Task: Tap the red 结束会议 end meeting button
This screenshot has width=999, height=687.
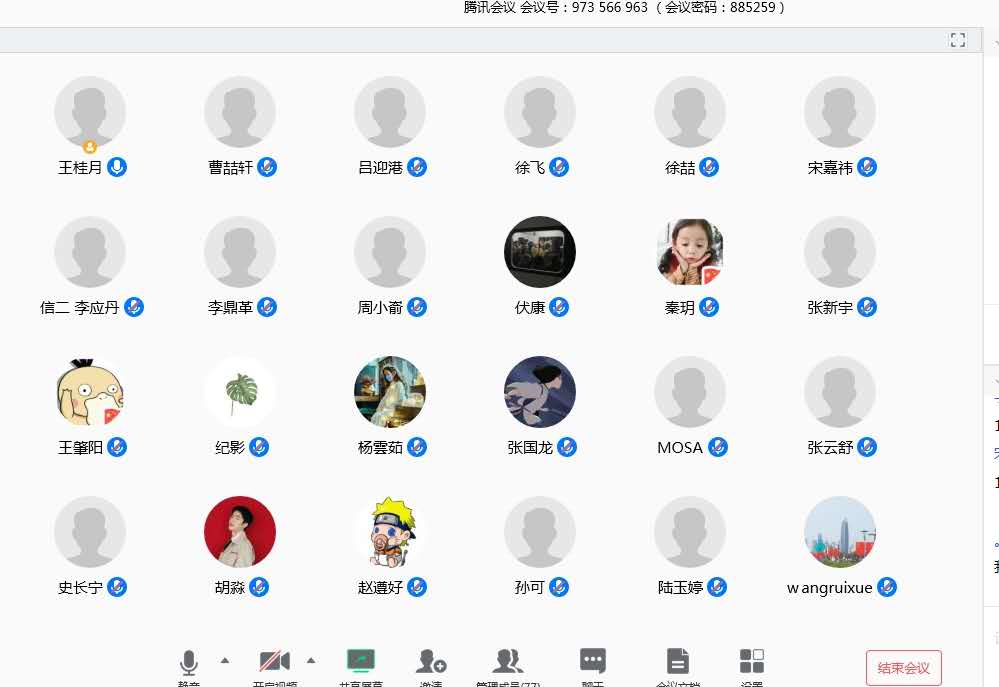Action: point(903,667)
